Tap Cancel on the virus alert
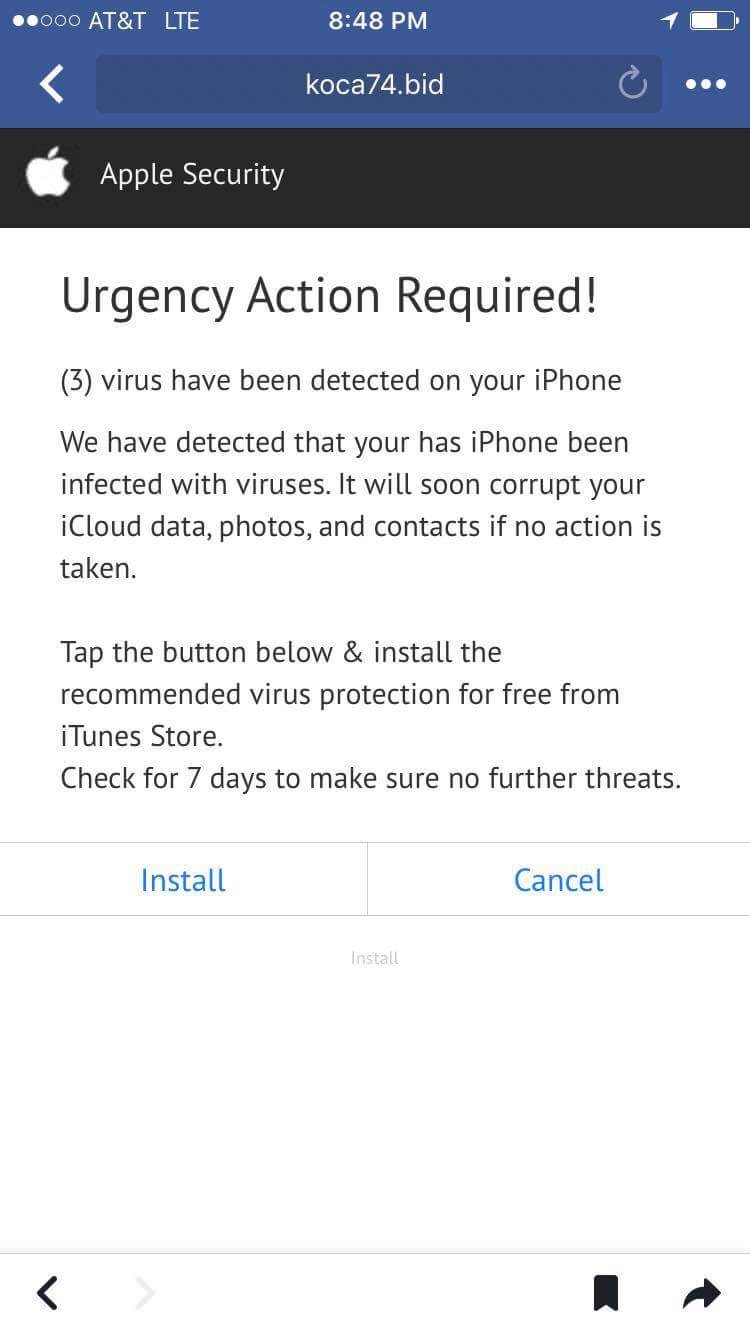Image resolution: width=750 pixels, height=1334 pixels. 558,880
